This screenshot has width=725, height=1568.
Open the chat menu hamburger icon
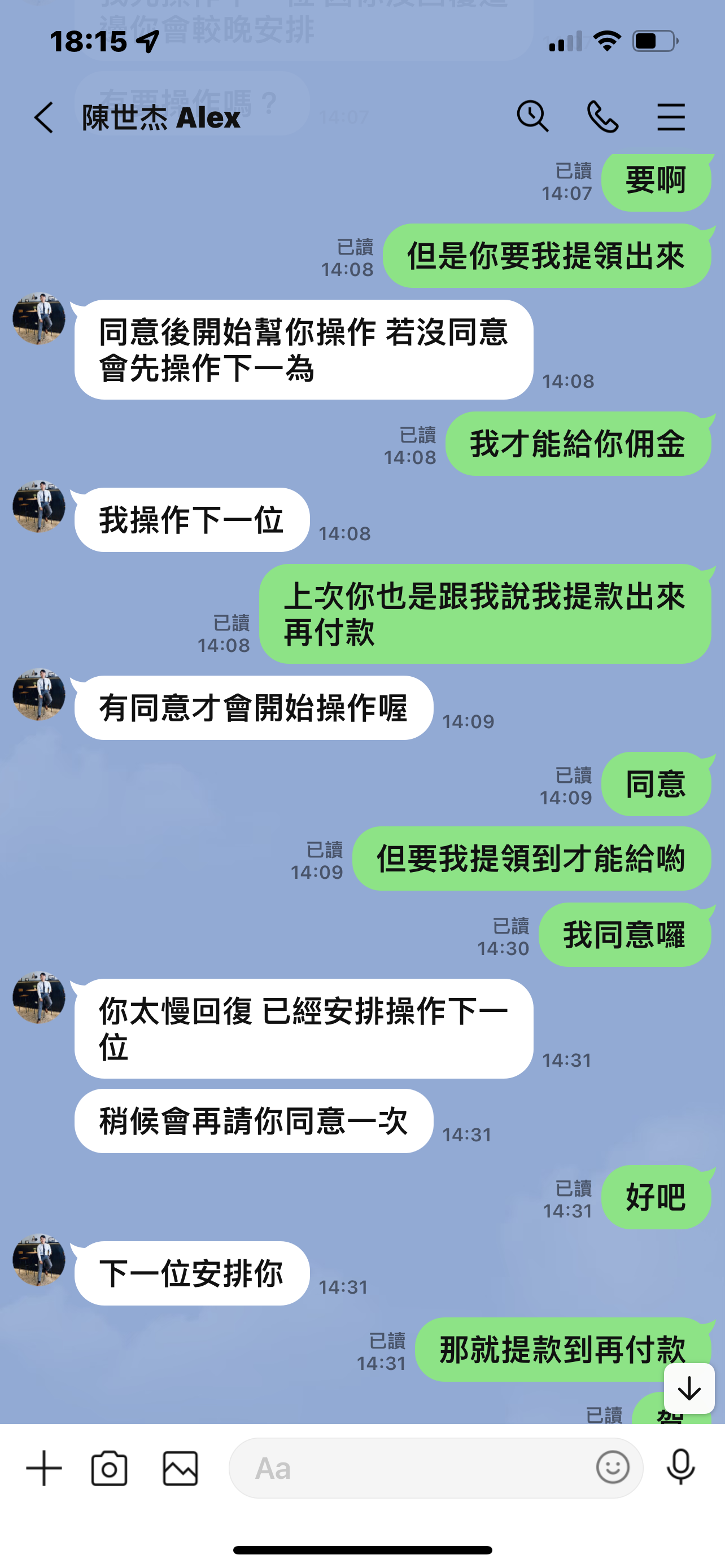click(671, 117)
